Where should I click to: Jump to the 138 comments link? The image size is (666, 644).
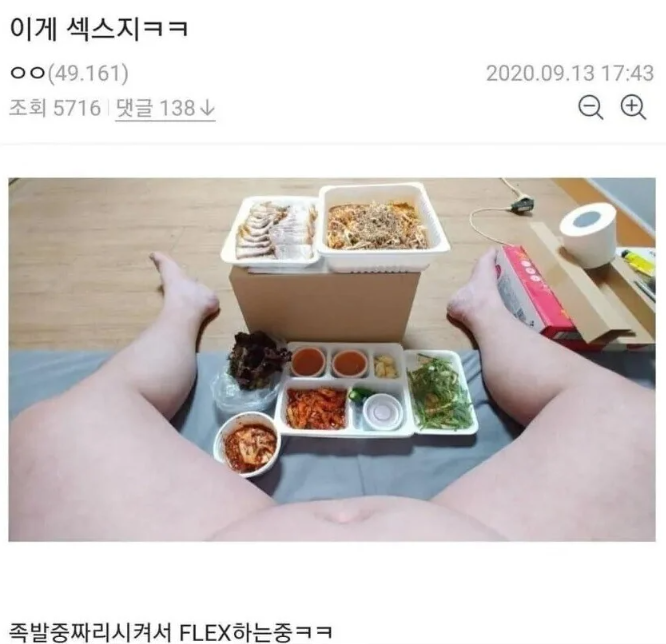[165, 108]
